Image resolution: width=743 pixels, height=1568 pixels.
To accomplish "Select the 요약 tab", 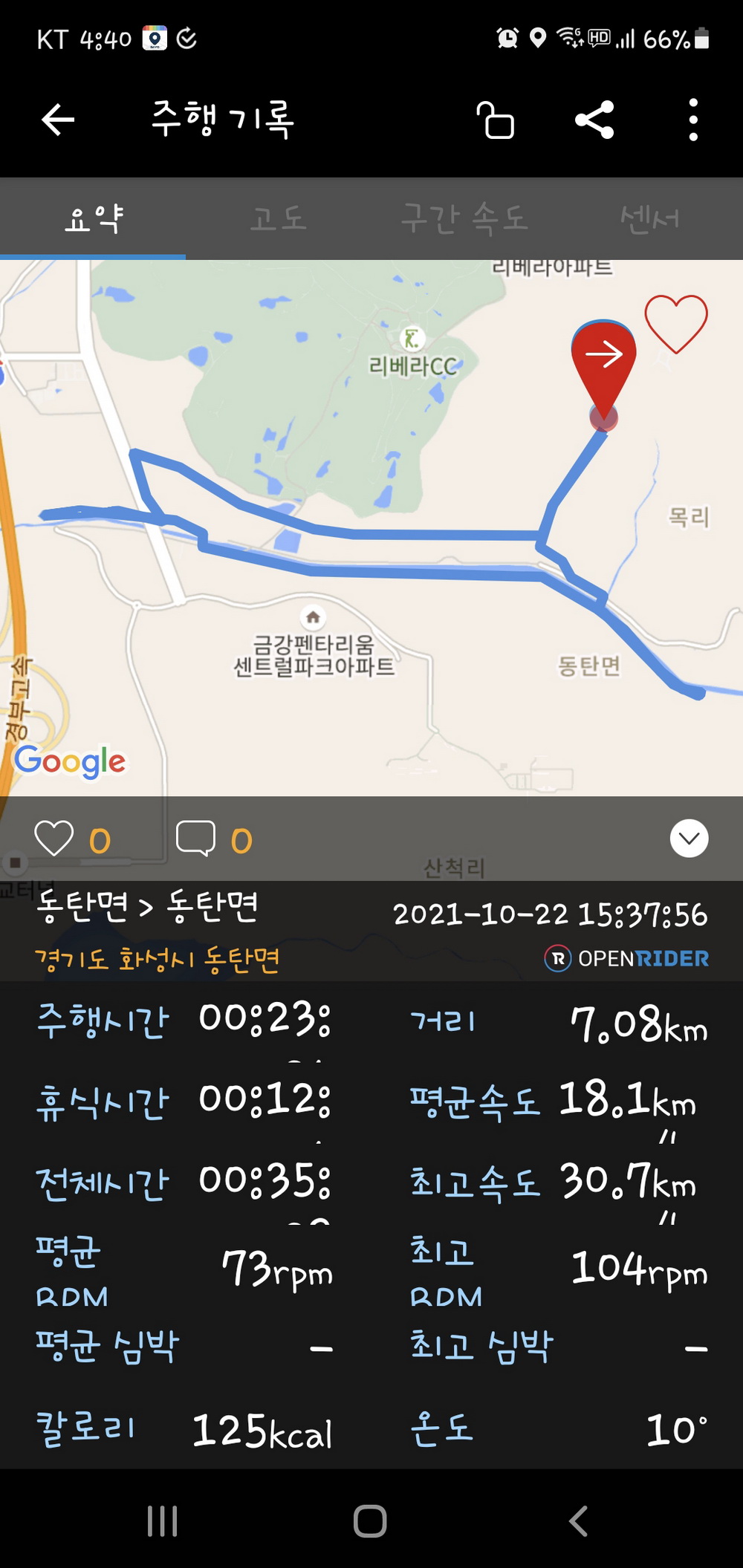I will tap(93, 219).
